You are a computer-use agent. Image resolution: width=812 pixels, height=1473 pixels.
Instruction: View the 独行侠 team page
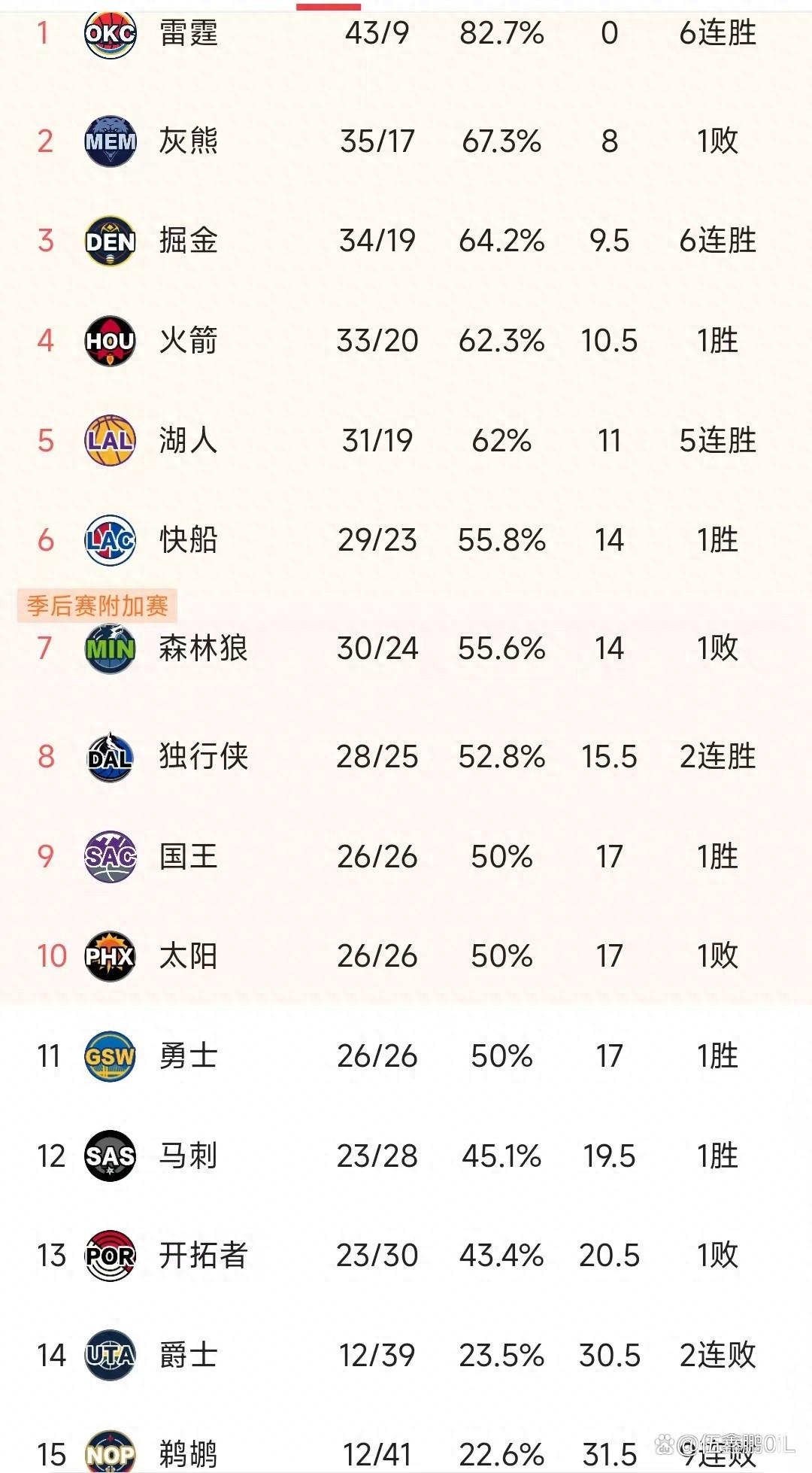click(406, 757)
